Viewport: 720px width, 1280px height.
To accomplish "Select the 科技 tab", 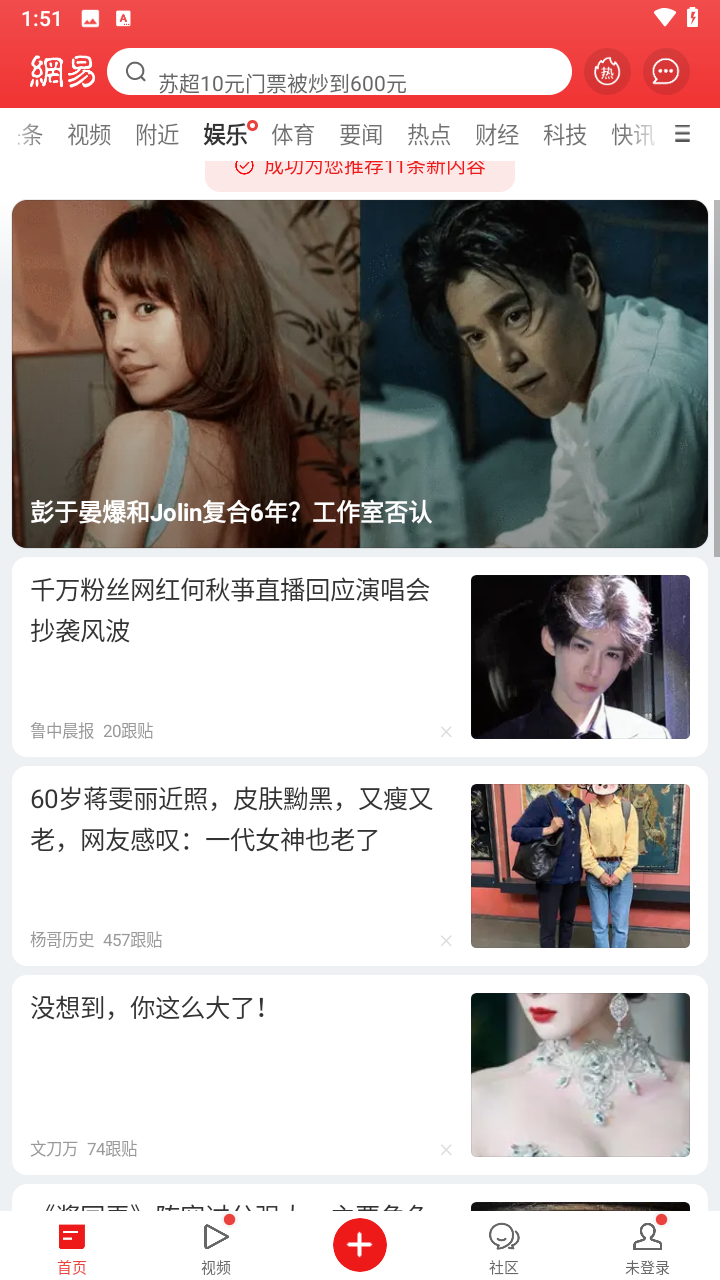I will click(565, 135).
